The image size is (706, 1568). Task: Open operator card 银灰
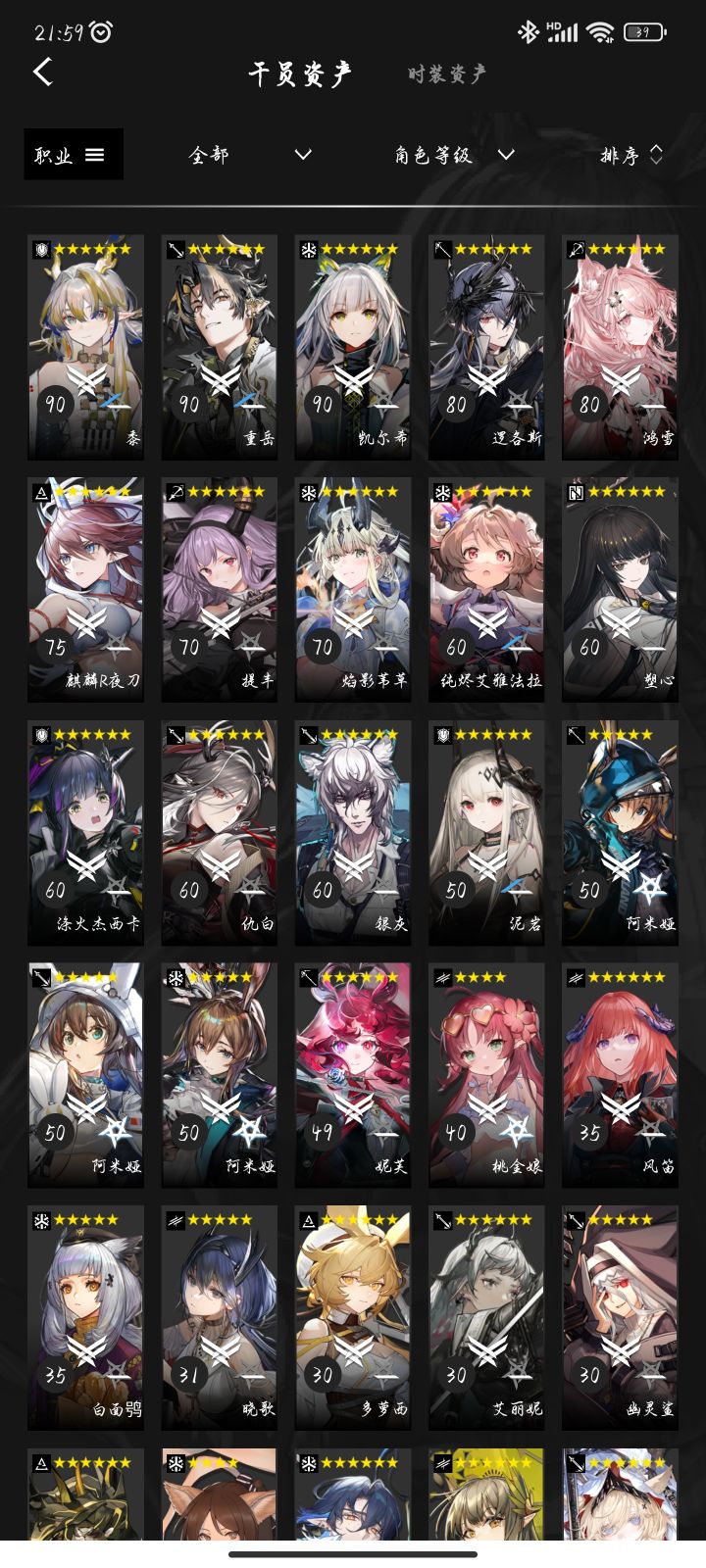(x=353, y=833)
